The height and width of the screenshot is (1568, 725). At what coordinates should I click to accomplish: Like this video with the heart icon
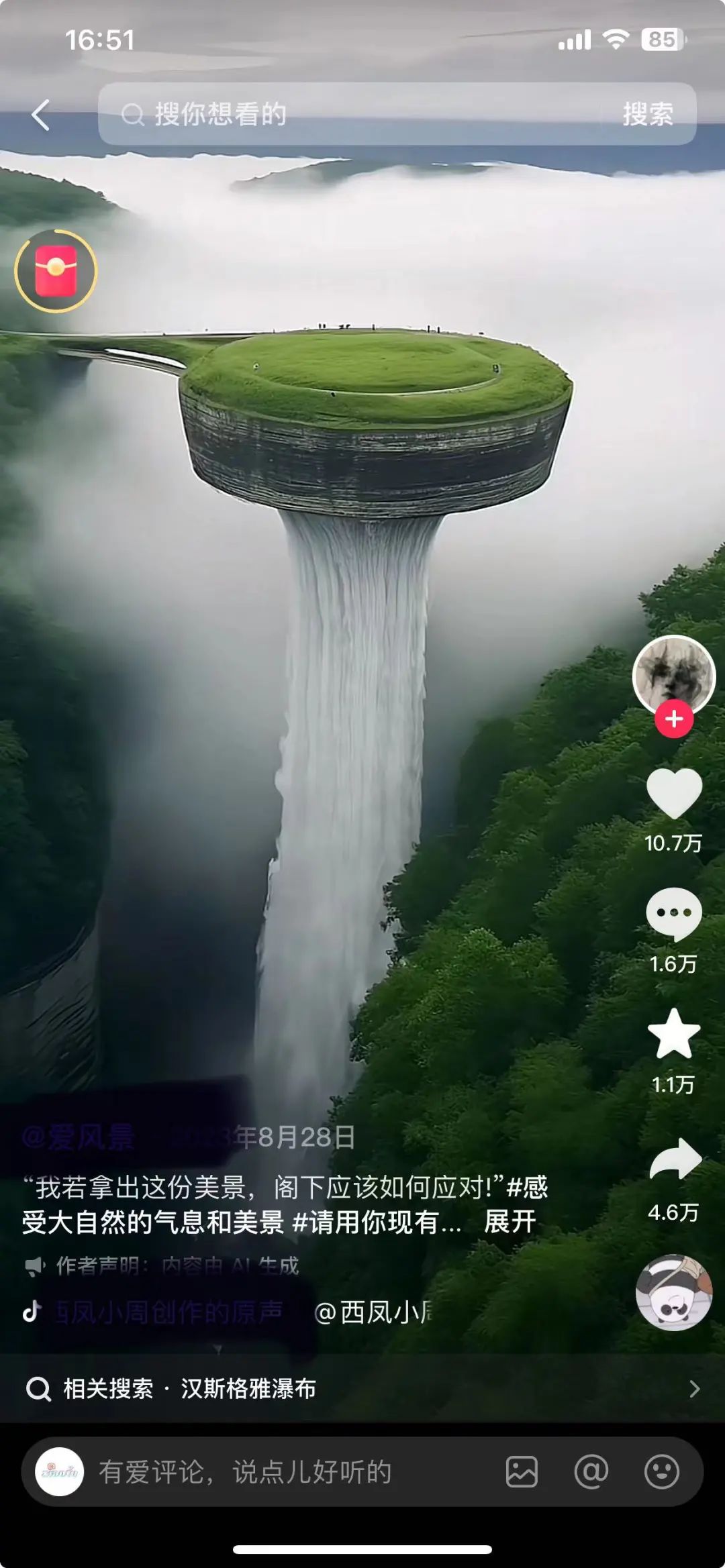click(x=674, y=794)
